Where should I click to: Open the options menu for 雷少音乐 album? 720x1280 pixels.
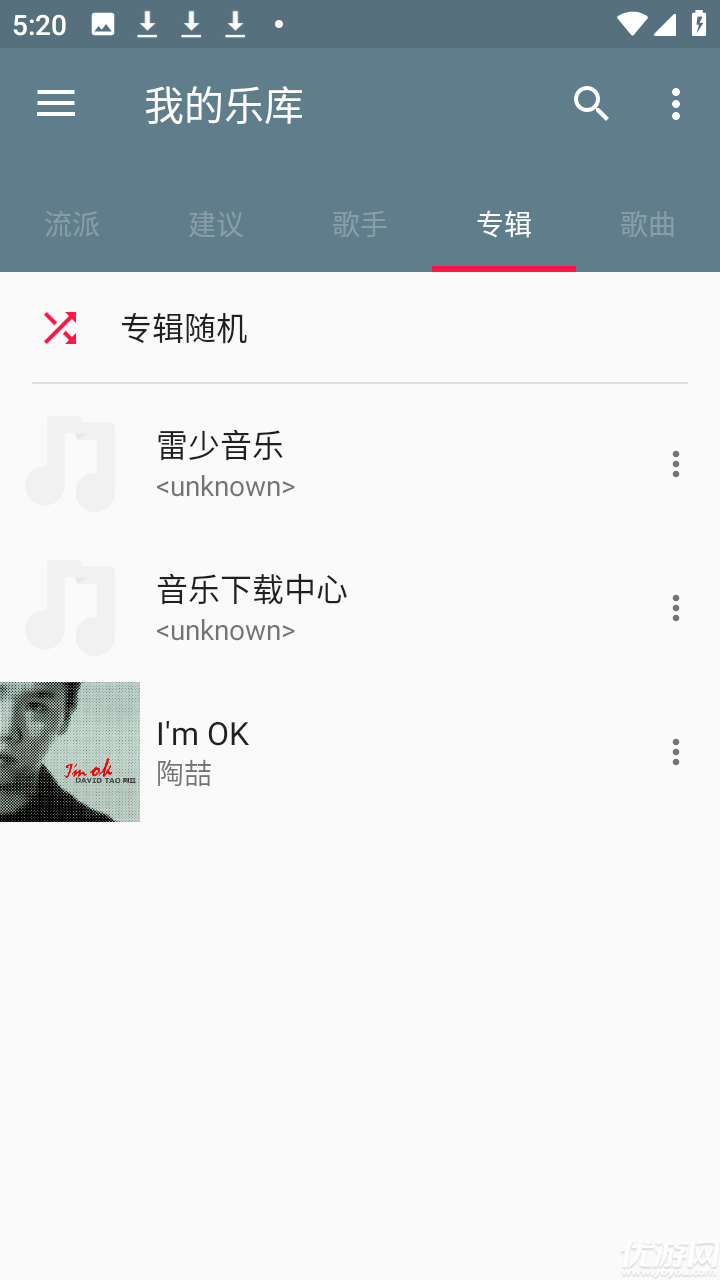pos(676,463)
